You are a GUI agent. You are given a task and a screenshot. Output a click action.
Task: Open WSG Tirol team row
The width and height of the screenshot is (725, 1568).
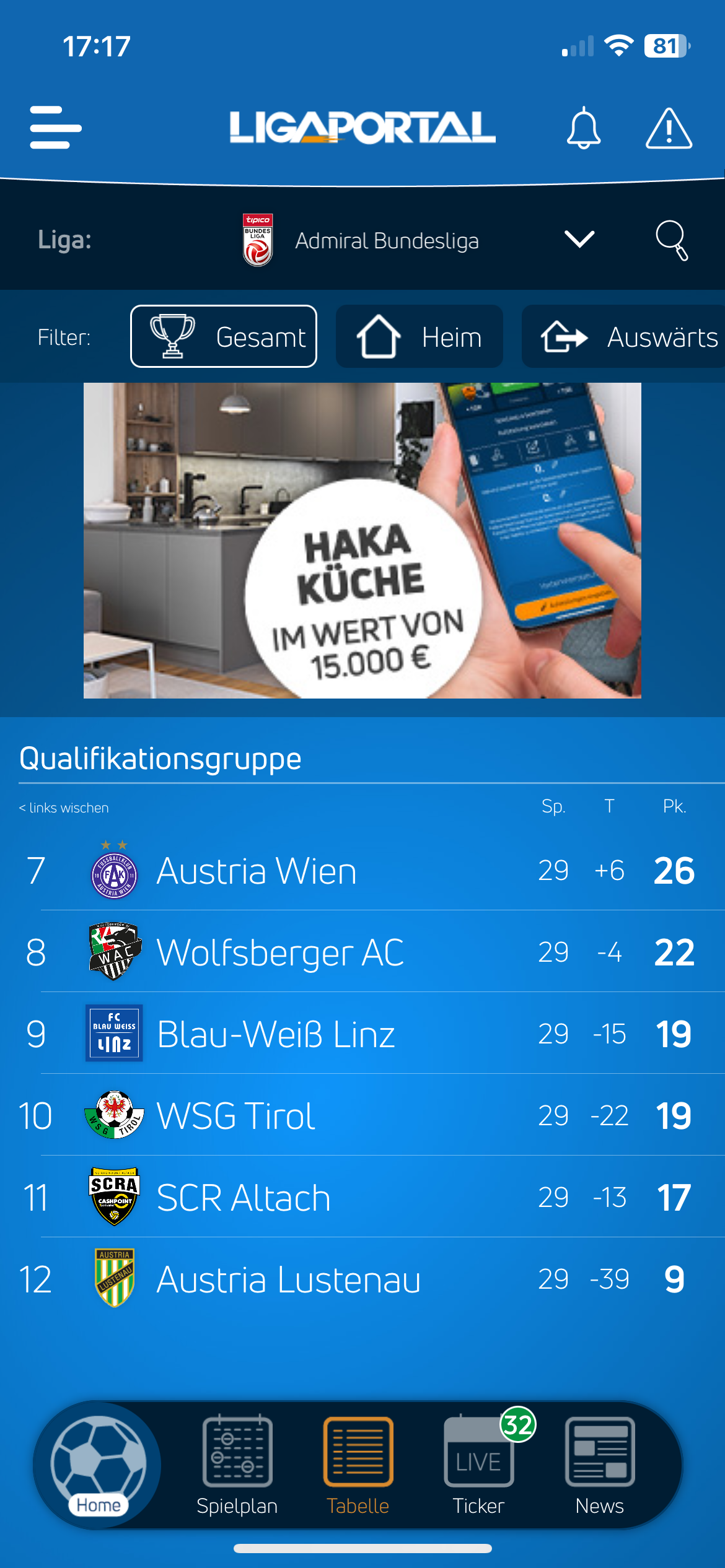[x=362, y=1115]
